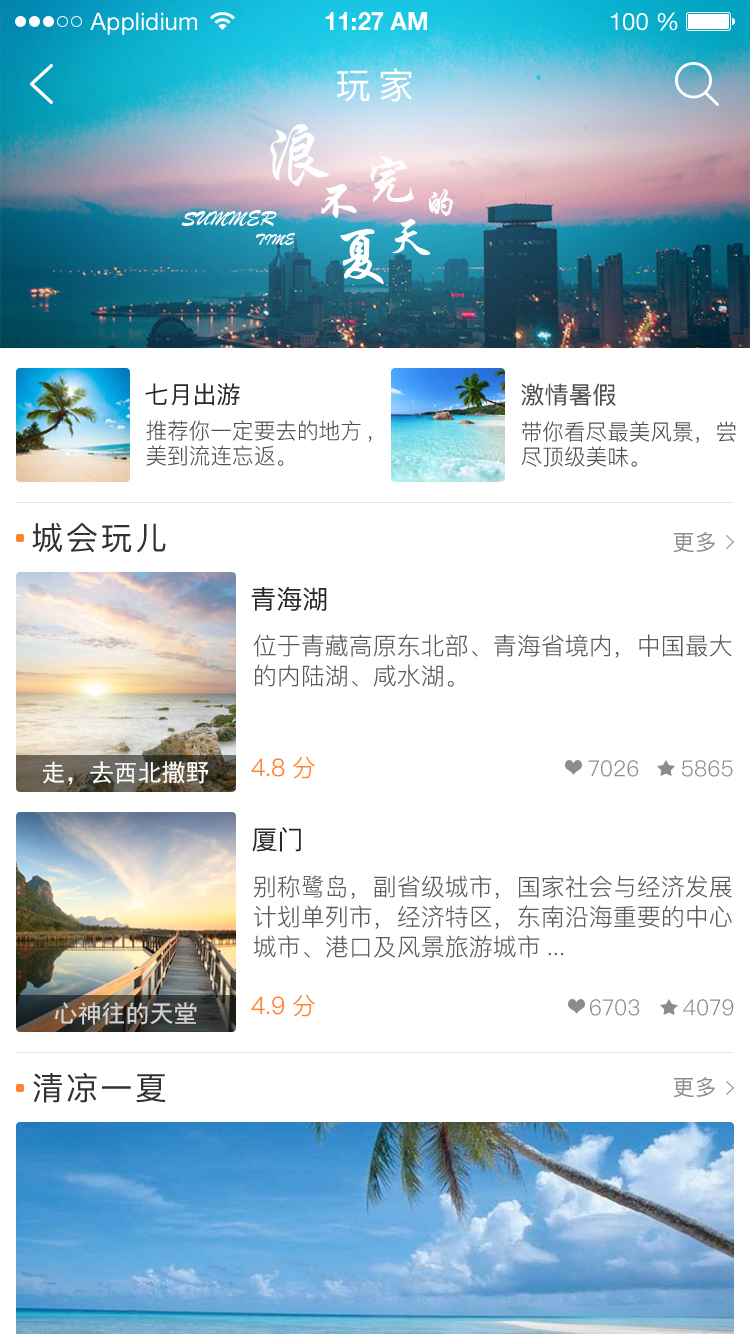Like 青海湖 with the heart icon
The image size is (750, 1334).
pyautogui.click(x=574, y=768)
